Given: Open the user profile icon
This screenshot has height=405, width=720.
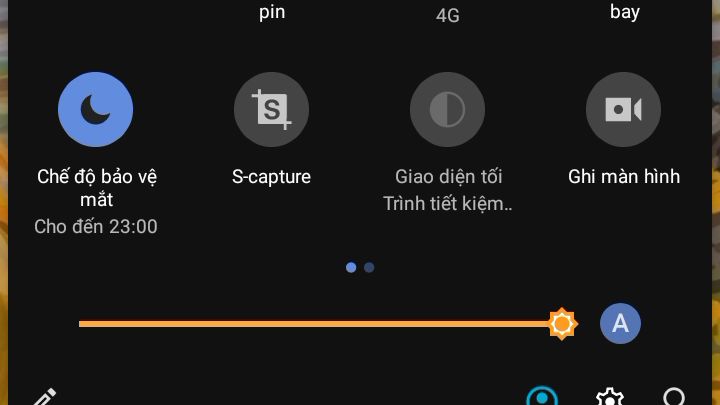Looking at the screenshot, I should pos(542,398).
